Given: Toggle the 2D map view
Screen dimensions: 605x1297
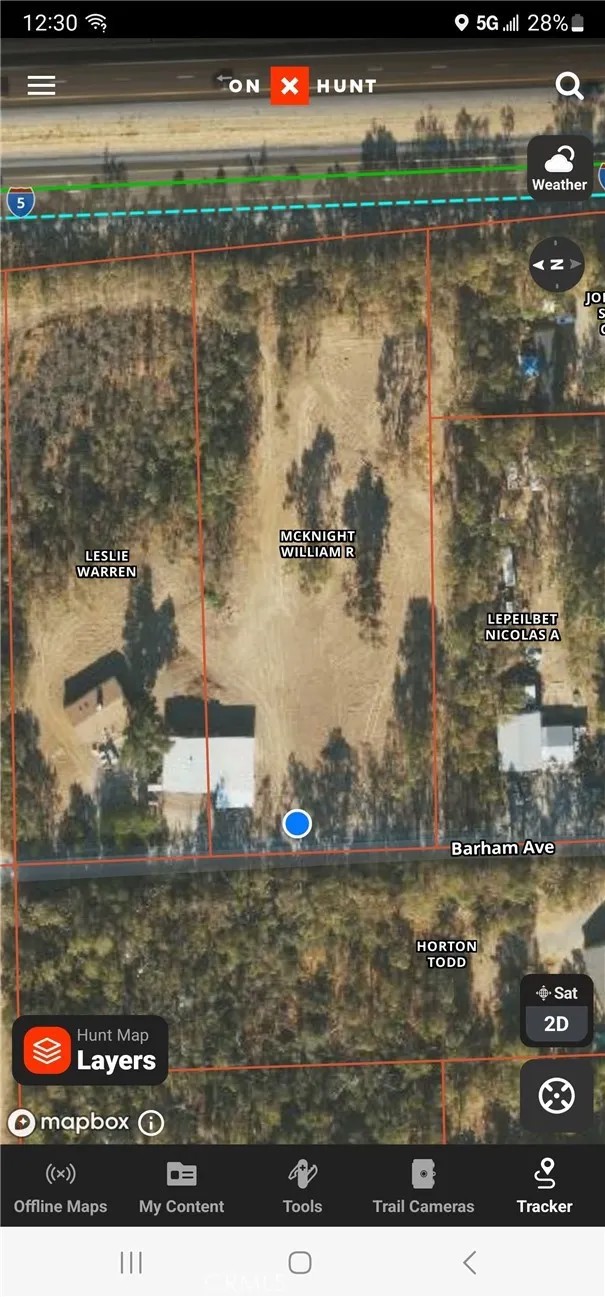Looking at the screenshot, I should [556, 1023].
